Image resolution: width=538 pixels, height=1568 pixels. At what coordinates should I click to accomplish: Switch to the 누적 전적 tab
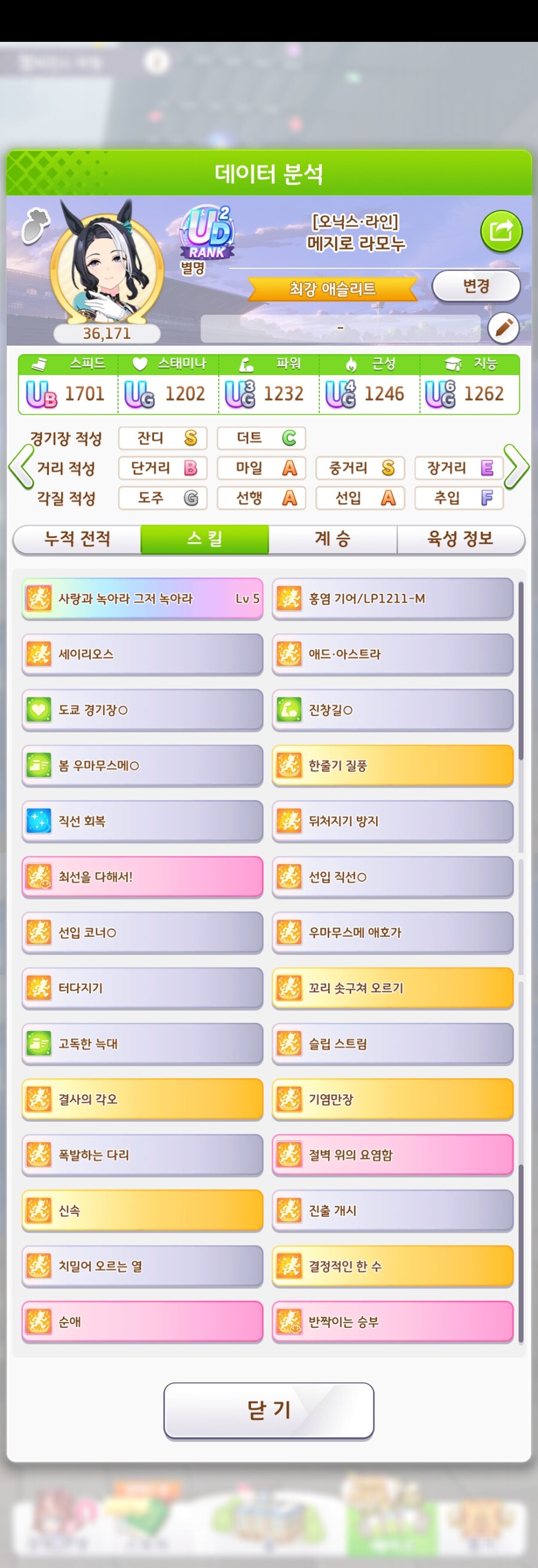(x=77, y=539)
